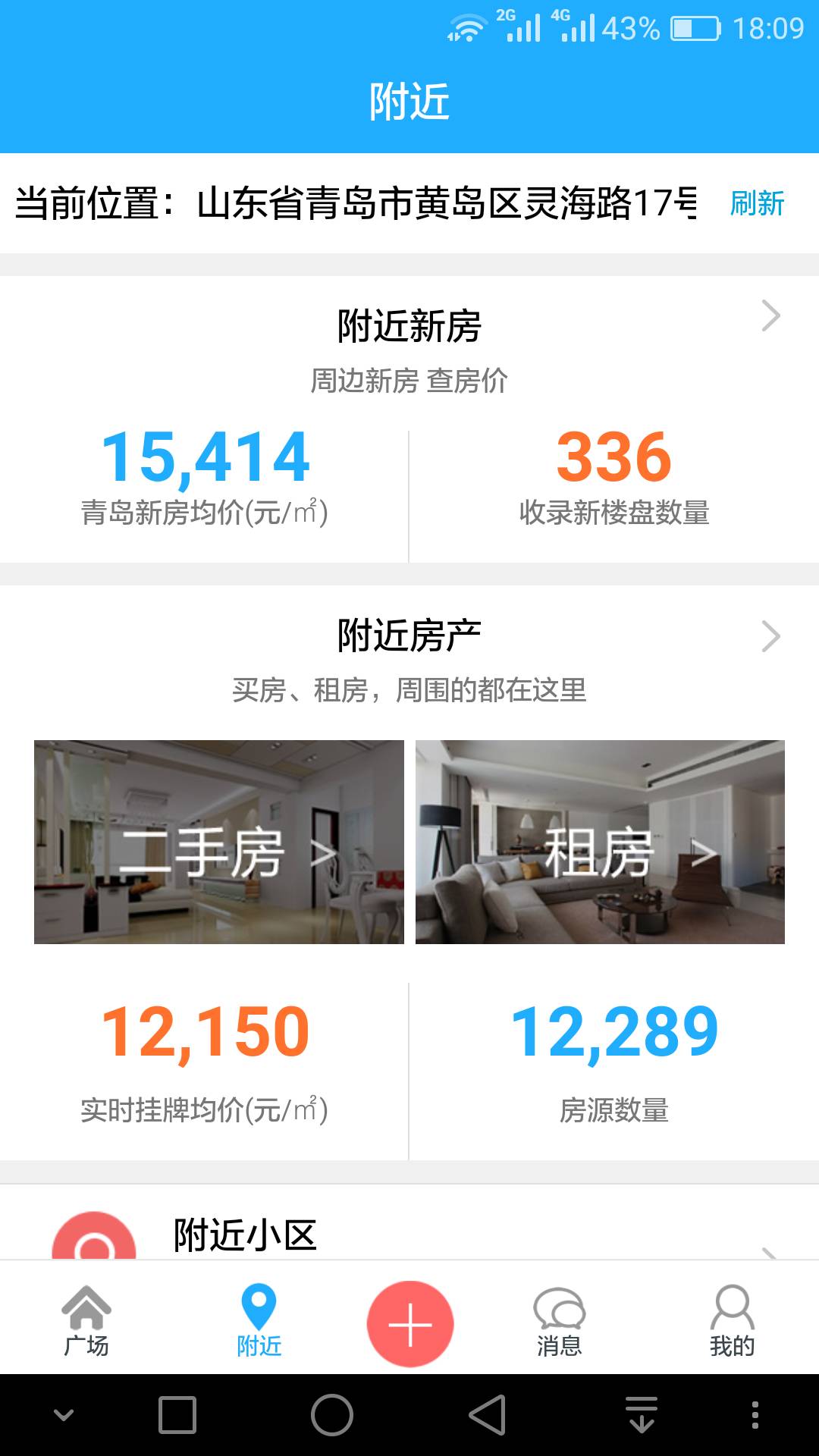
Task: Tap the red plus publish button
Action: 410,1324
